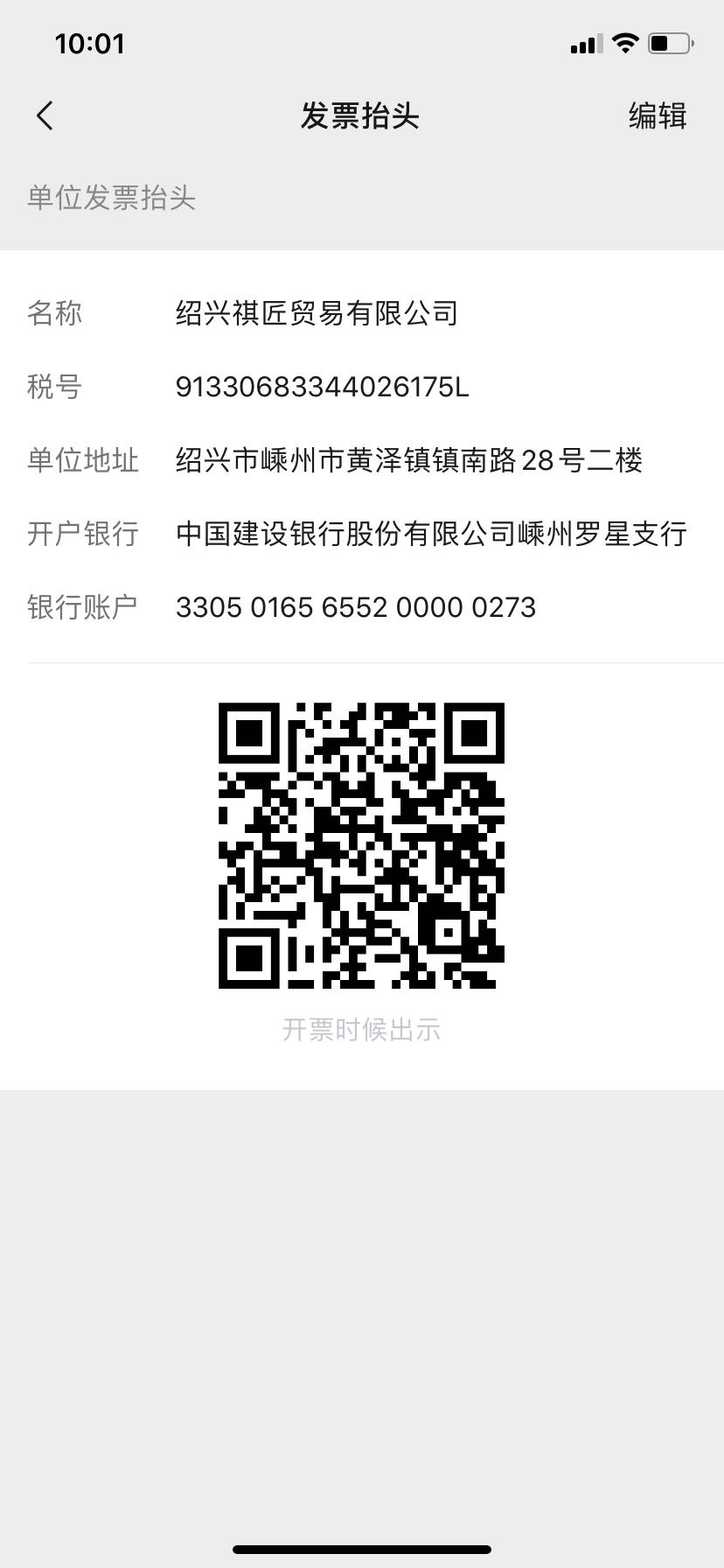Go back using the top-left arrow
The image size is (724, 1568).
45,115
